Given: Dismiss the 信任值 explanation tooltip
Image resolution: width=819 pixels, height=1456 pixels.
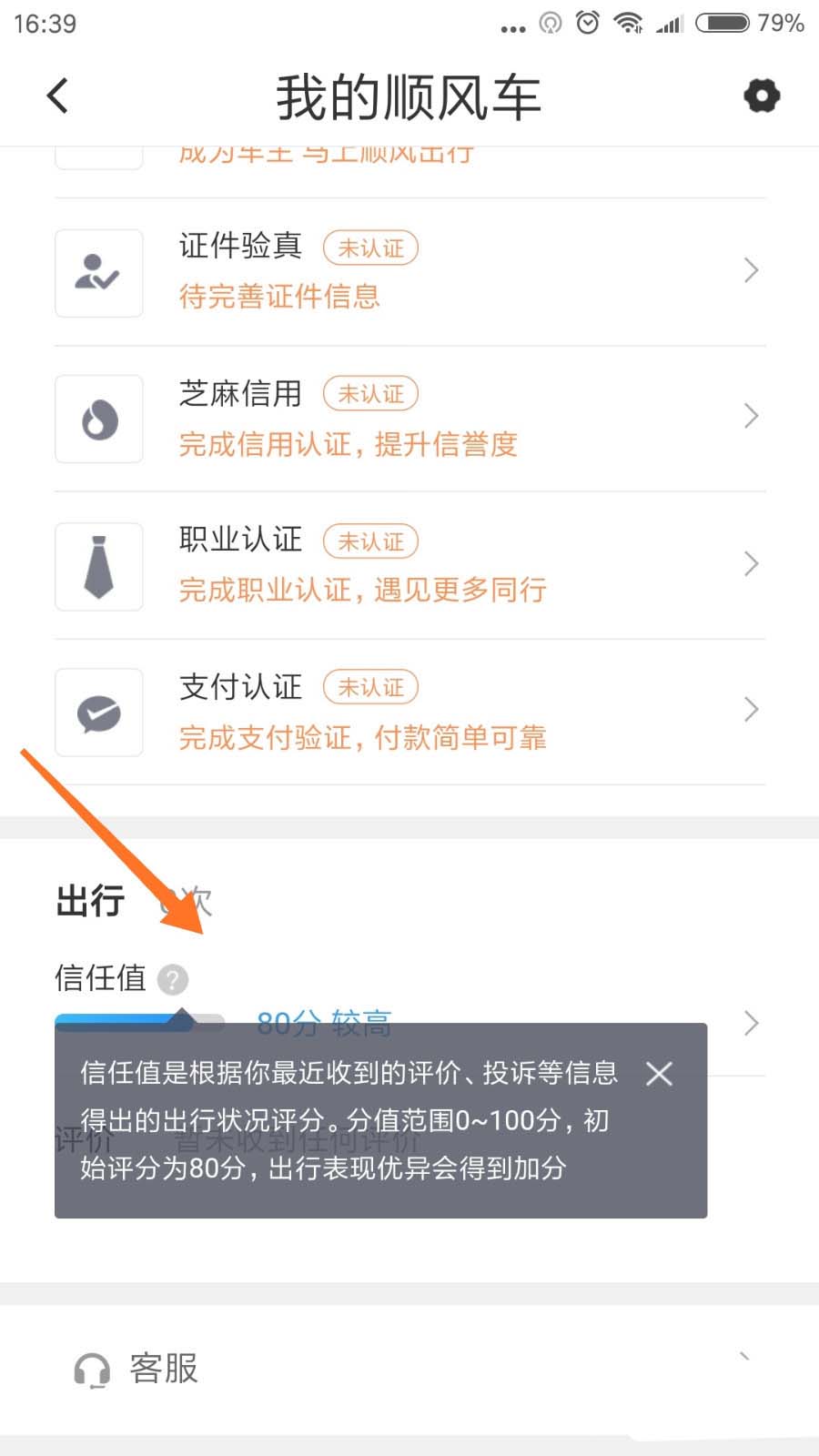Looking at the screenshot, I should click(659, 1074).
